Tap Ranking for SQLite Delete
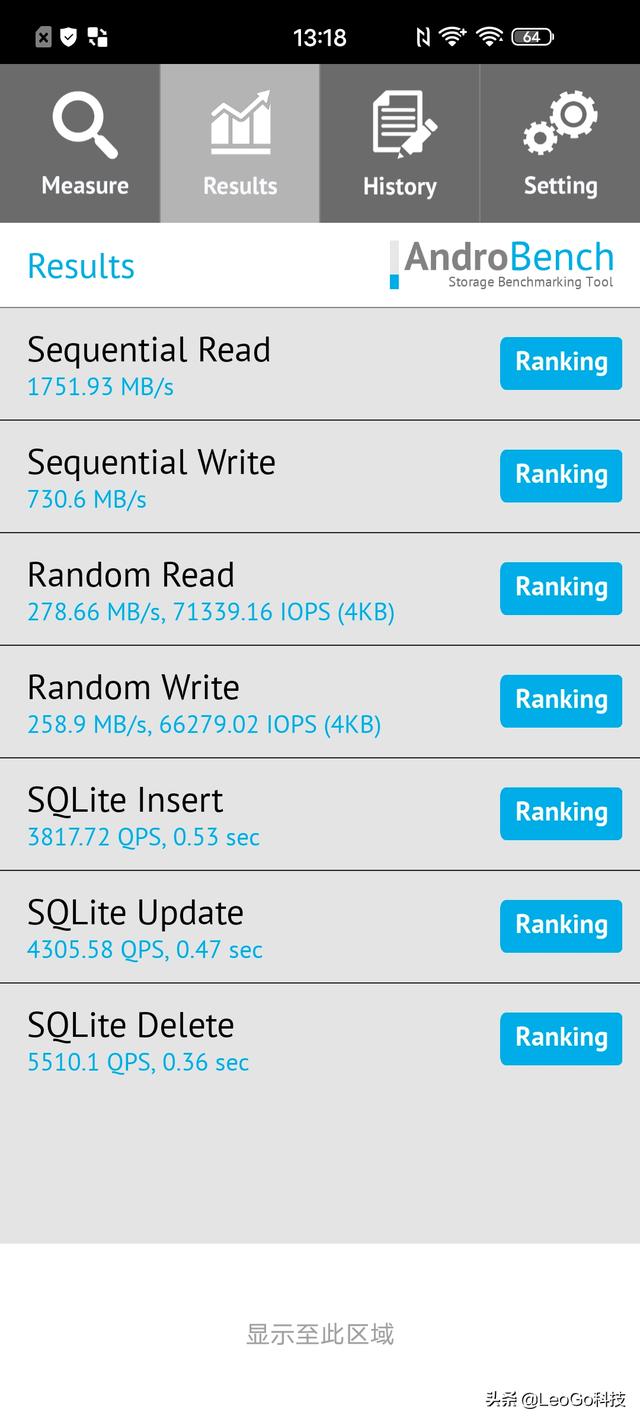 (561, 1038)
